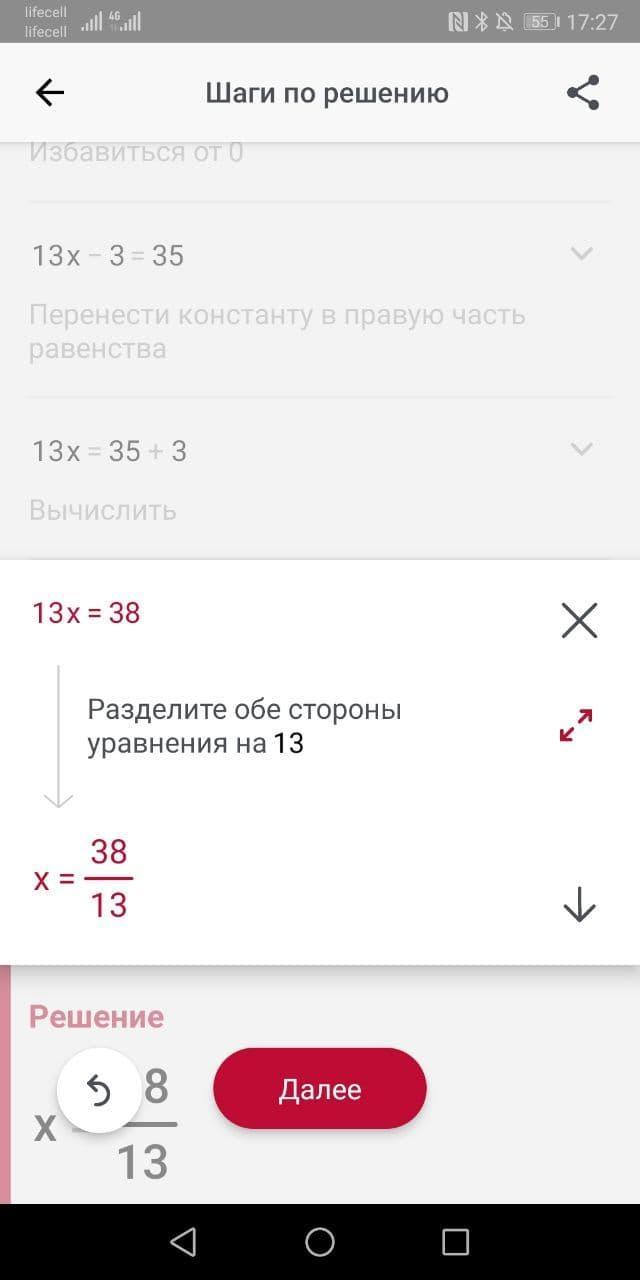
Task: Open the divide-by-13 explanation with the arrows icon
Action: 576,725
